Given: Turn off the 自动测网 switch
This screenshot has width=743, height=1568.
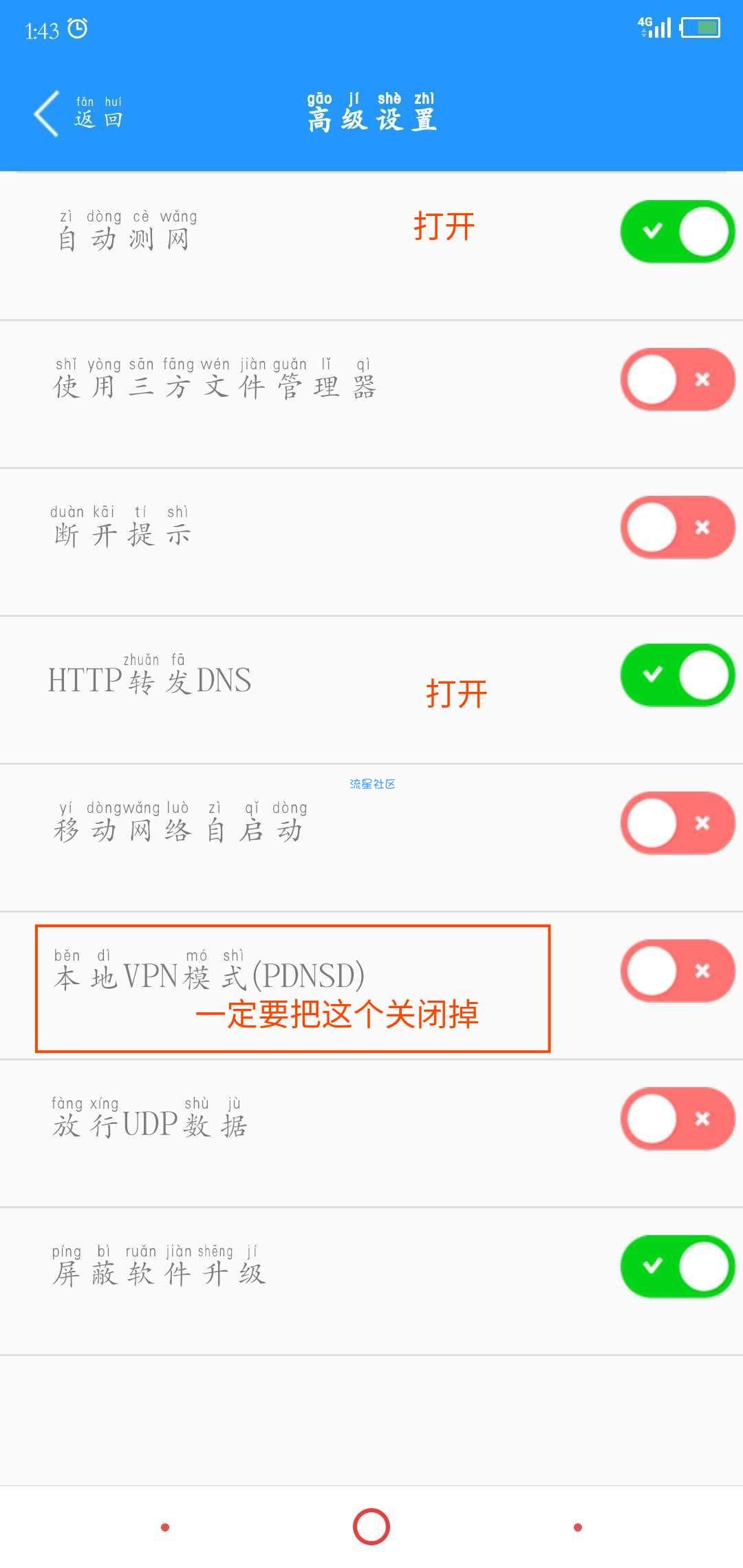Looking at the screenshot, I should point(678,232).
